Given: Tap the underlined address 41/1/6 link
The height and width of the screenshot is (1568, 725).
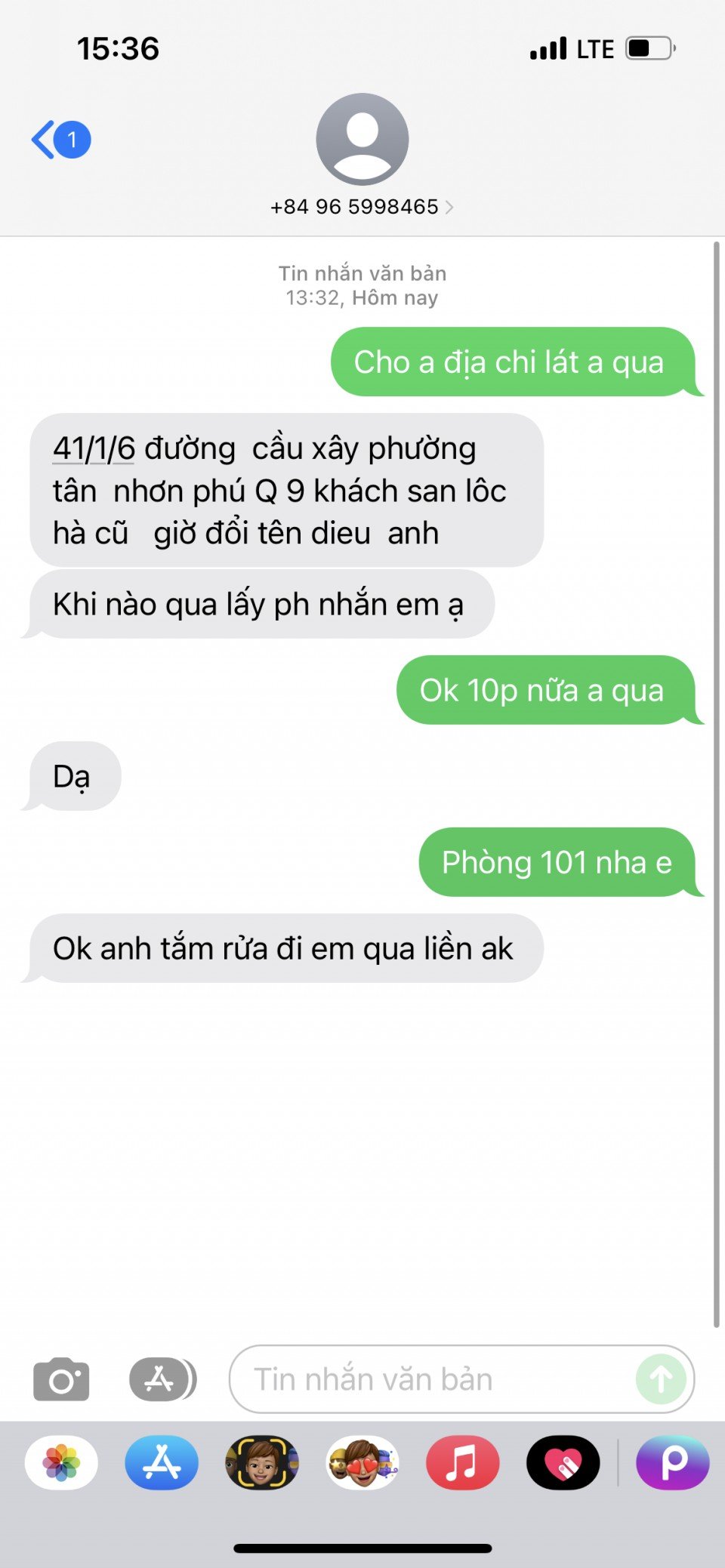Looking at the screenshot, I should (x=94, y=448).
